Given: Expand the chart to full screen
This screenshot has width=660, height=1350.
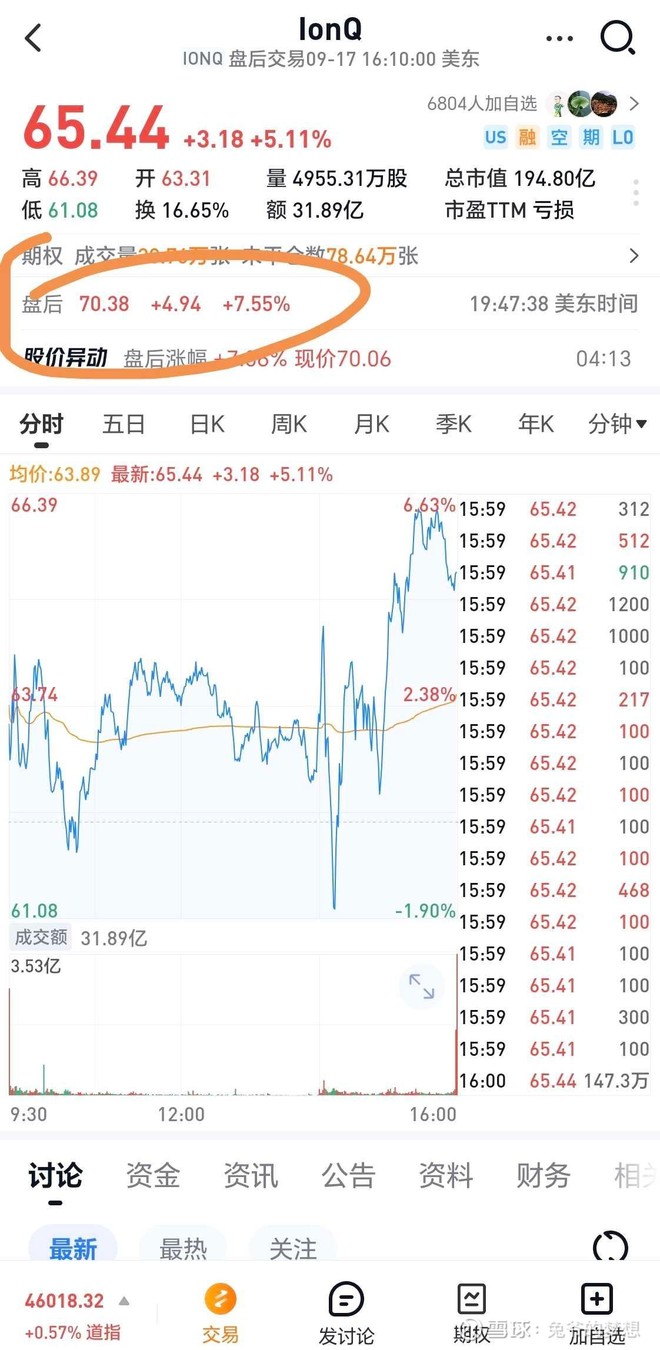Looking at the screenshot, I should pos(421,989).
